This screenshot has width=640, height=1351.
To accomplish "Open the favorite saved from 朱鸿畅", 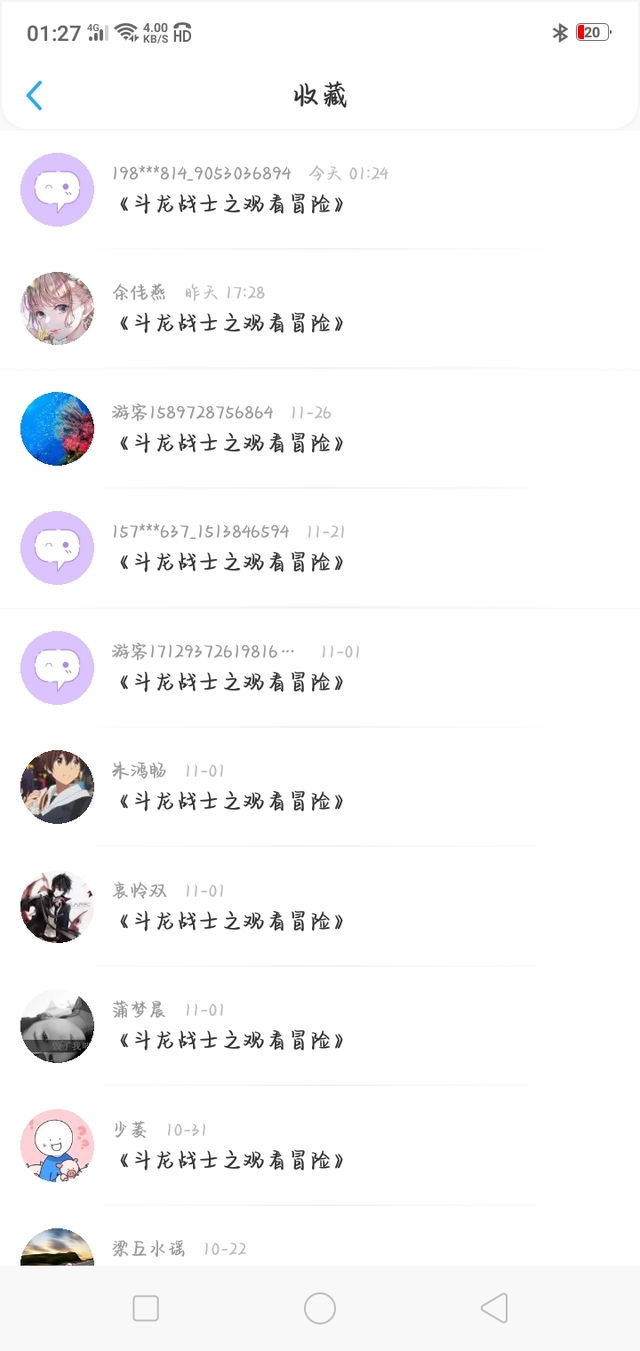I will 320,787.
